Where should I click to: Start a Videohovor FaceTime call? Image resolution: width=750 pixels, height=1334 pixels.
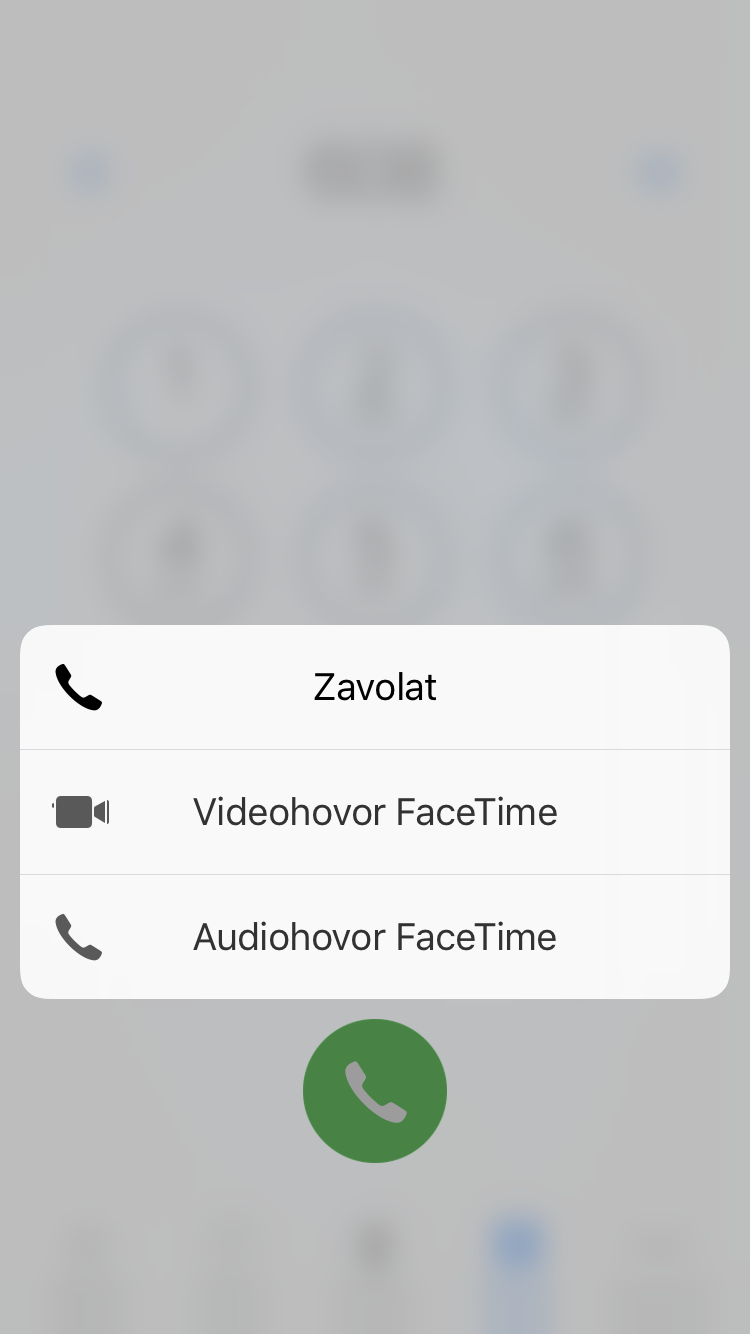(x=375, y=812)
